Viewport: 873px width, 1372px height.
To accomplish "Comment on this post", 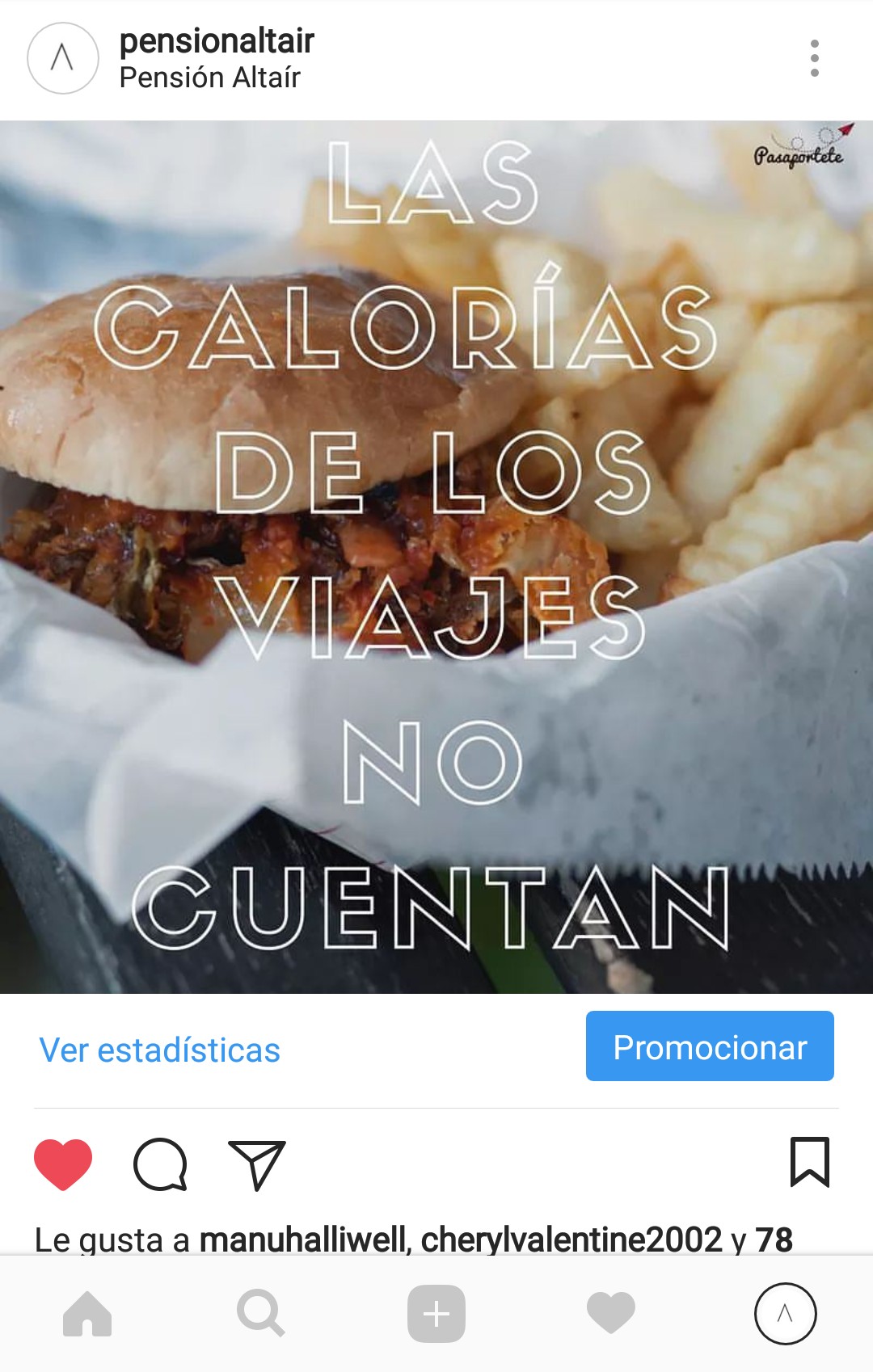I will coord(160,1164).
